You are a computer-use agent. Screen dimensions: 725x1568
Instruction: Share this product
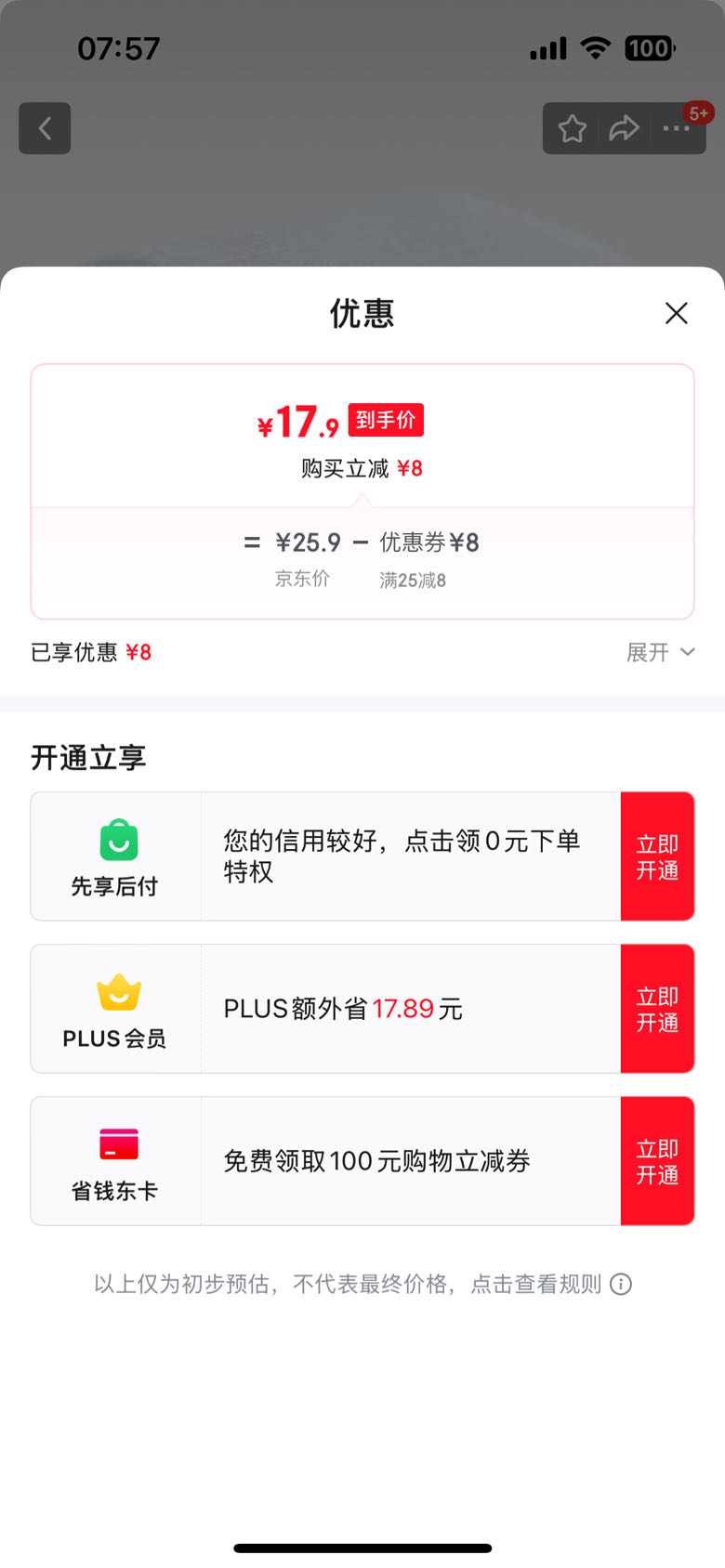(624, 128)
